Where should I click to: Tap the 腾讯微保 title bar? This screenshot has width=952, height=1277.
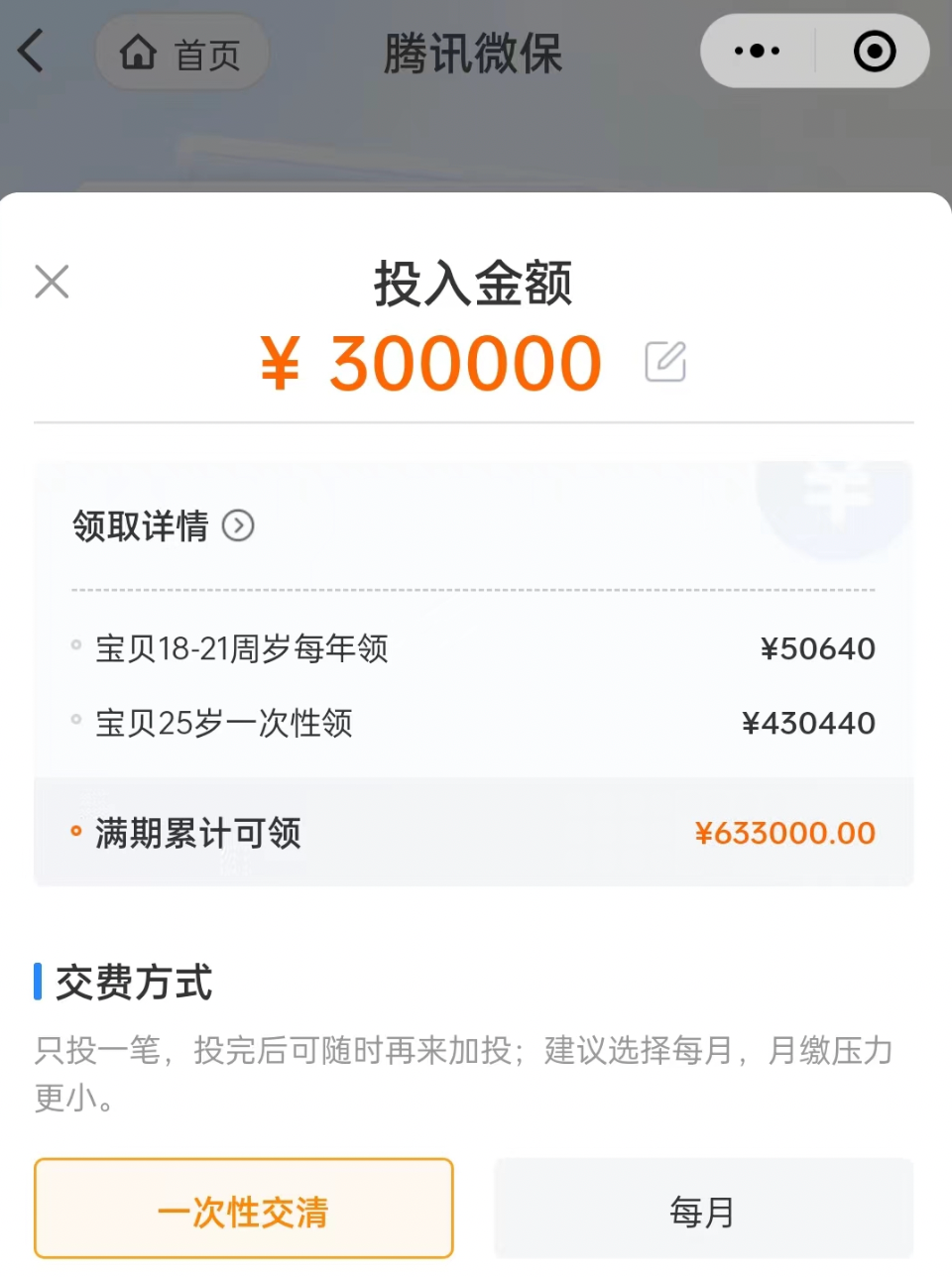[473, 56]
